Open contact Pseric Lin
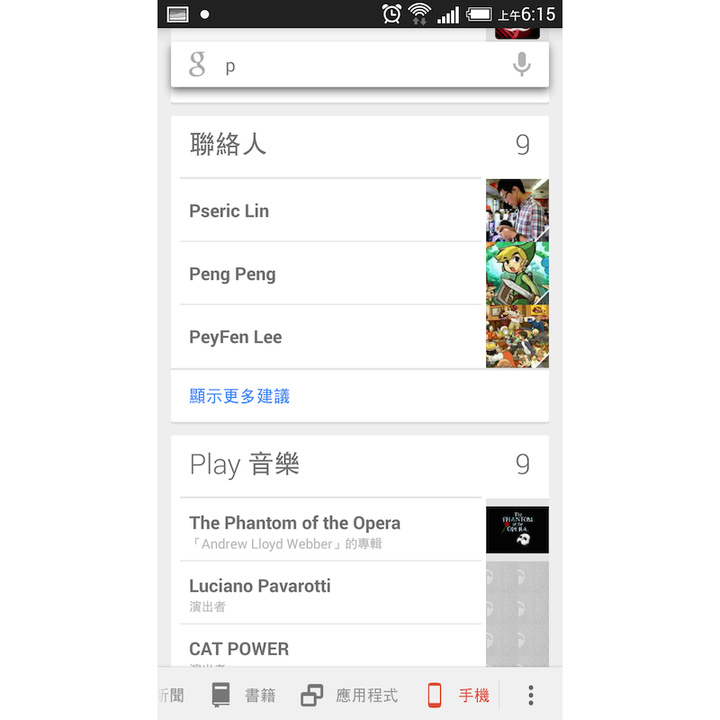720x720 pixels. coord(330,211)
